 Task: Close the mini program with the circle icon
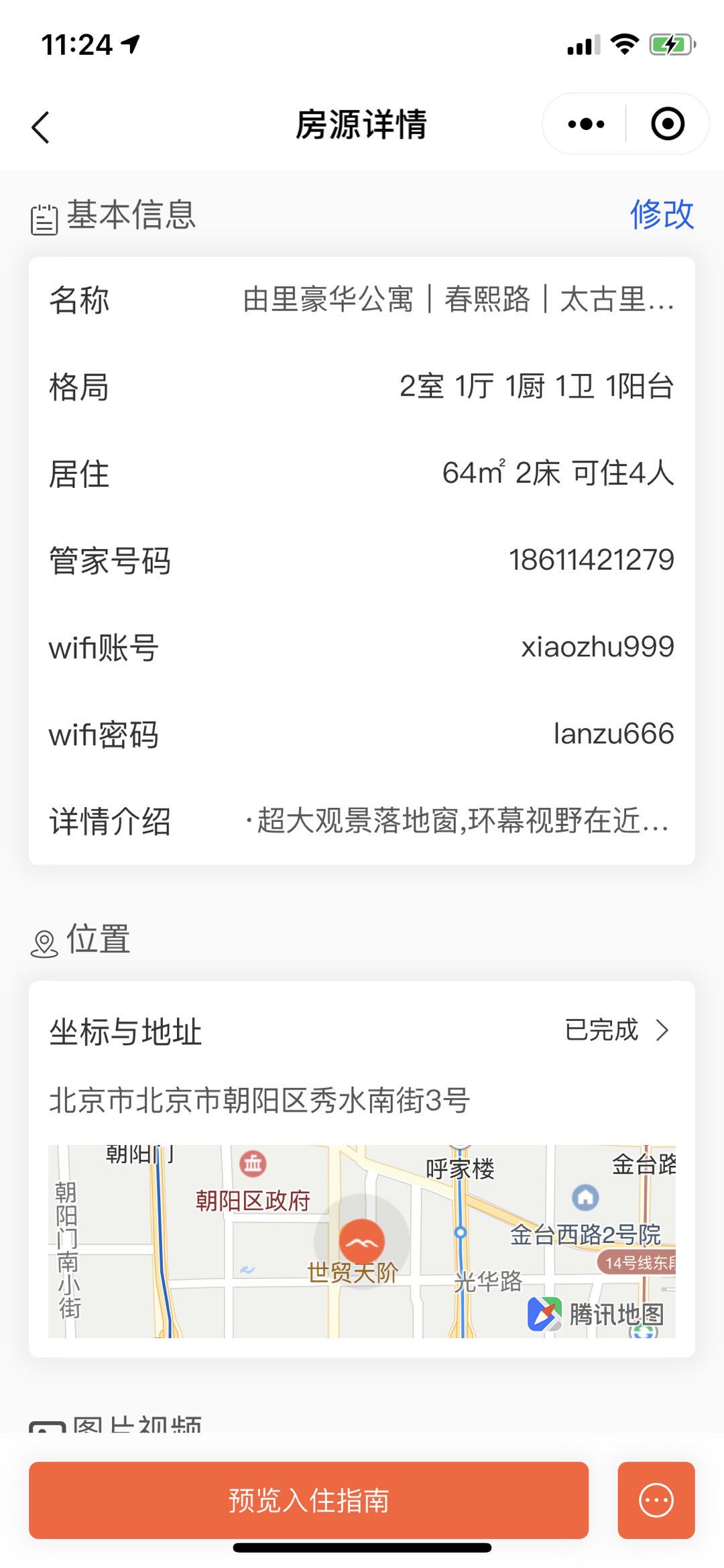click(668, 124)
